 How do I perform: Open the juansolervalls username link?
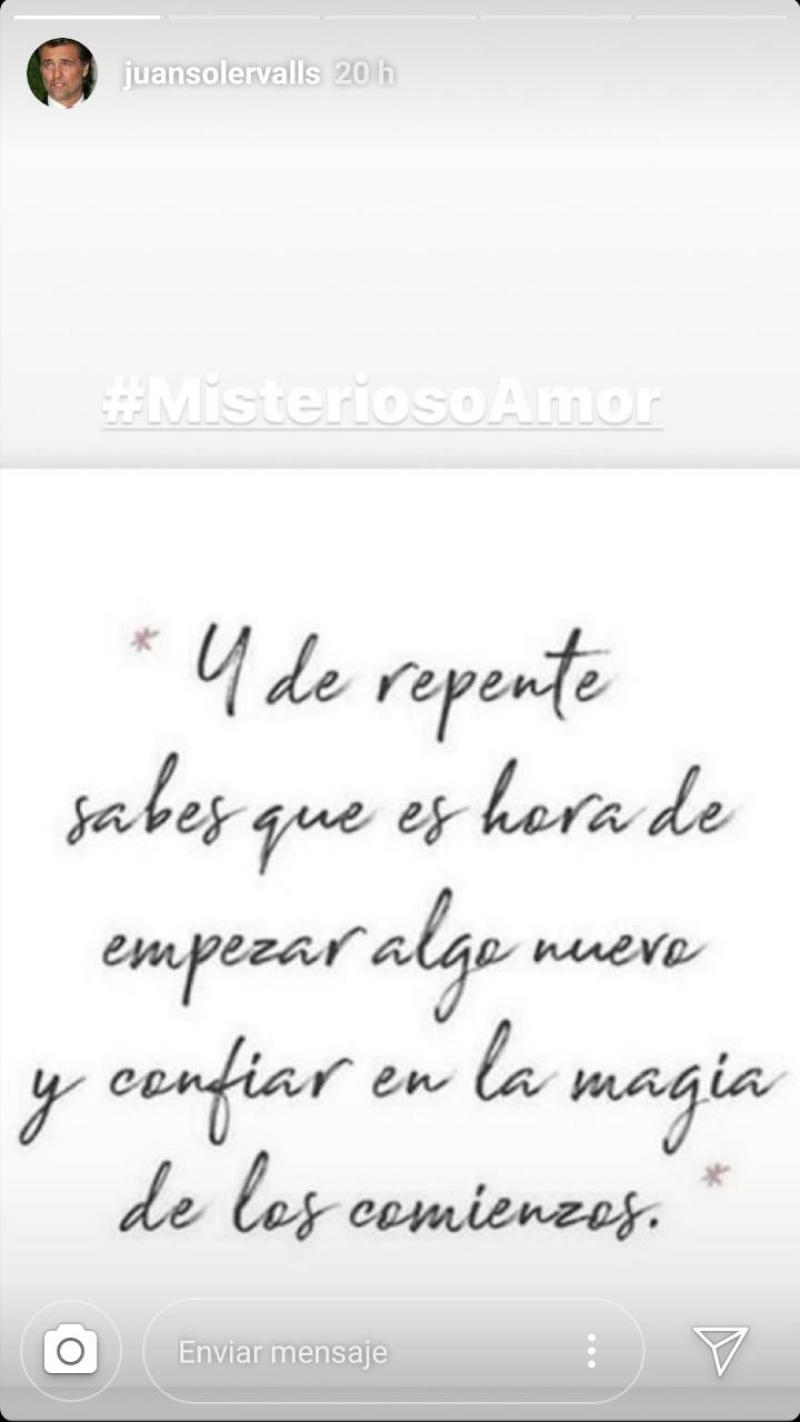click(222, 74)
